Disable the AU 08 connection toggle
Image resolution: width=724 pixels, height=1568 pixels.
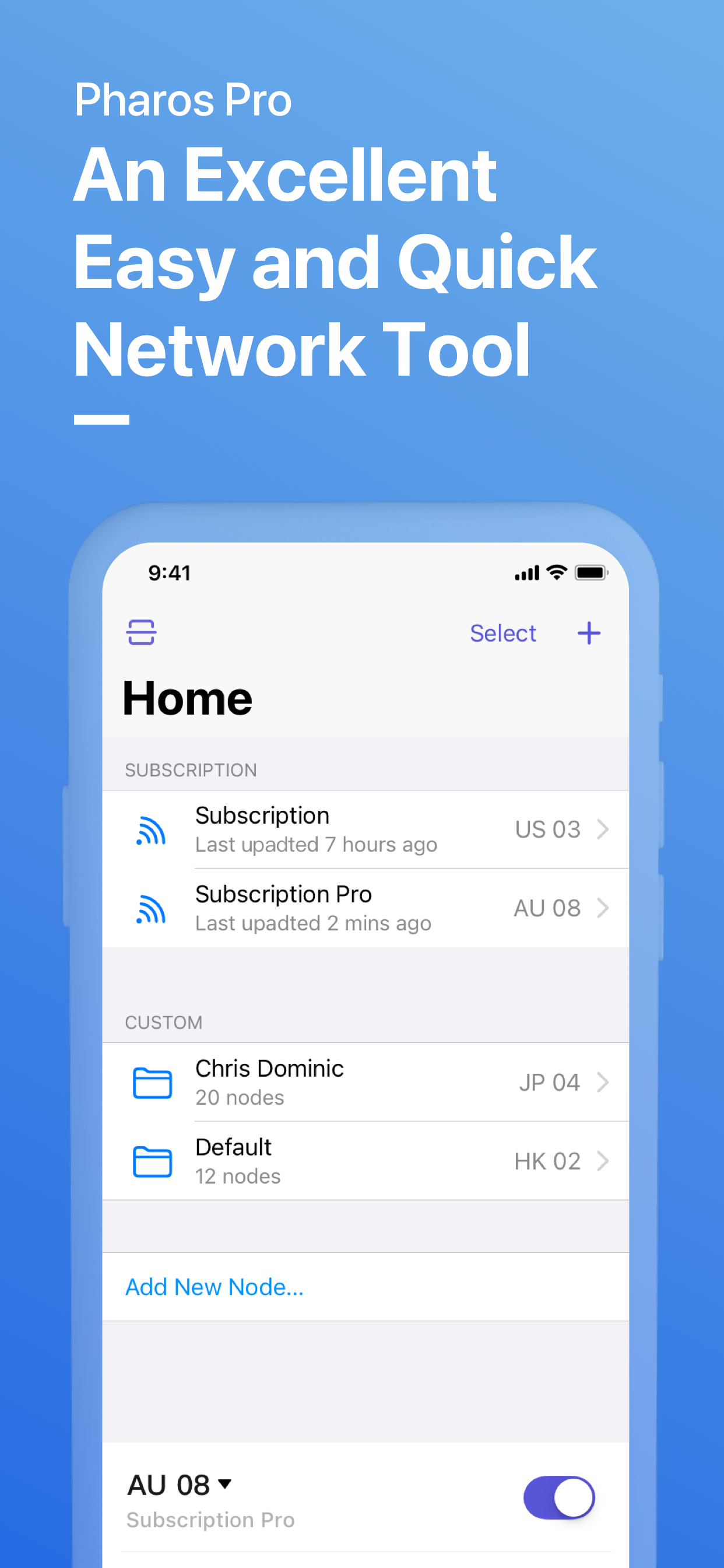coord(558,1497)
